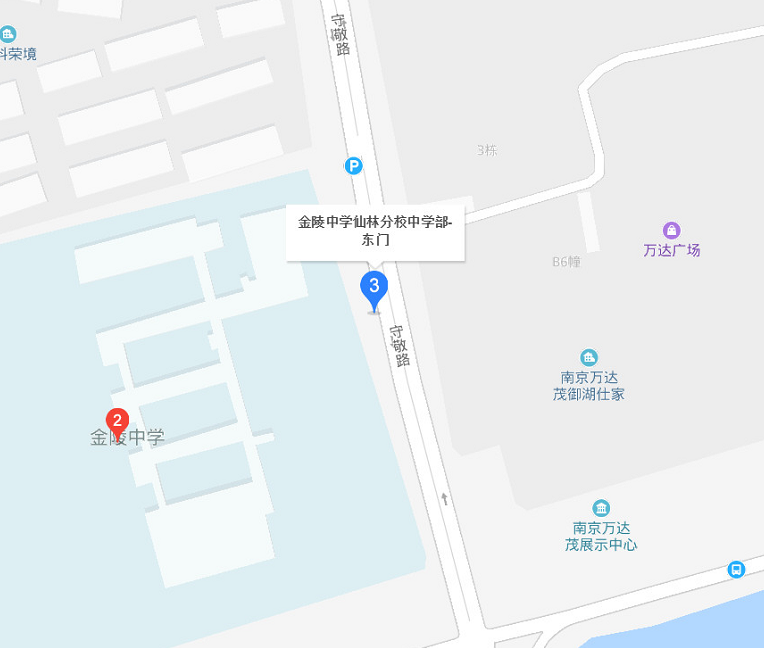
Task: Tap the blue marker numbered 3
Action: tap(374, 288)
